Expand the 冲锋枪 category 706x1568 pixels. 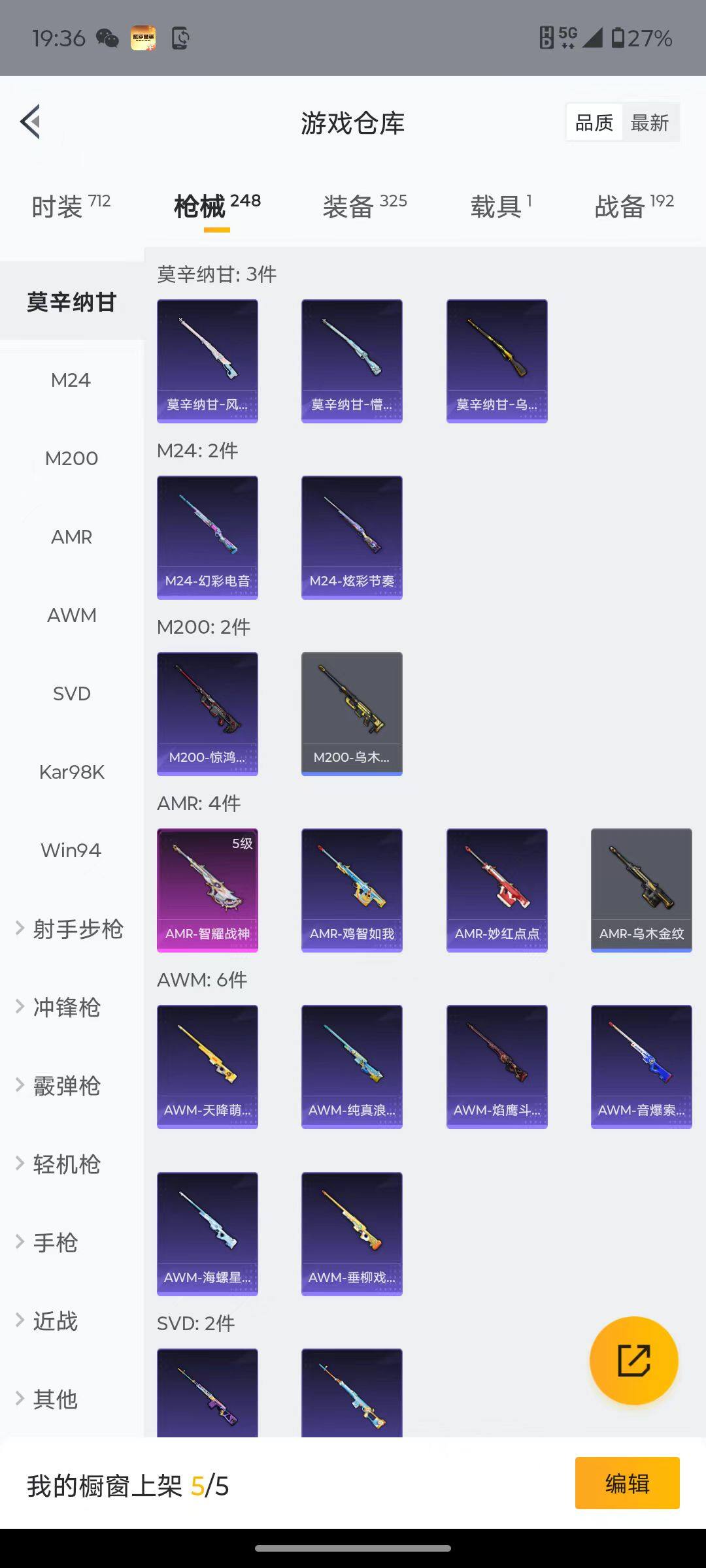tap(65, 1007)
